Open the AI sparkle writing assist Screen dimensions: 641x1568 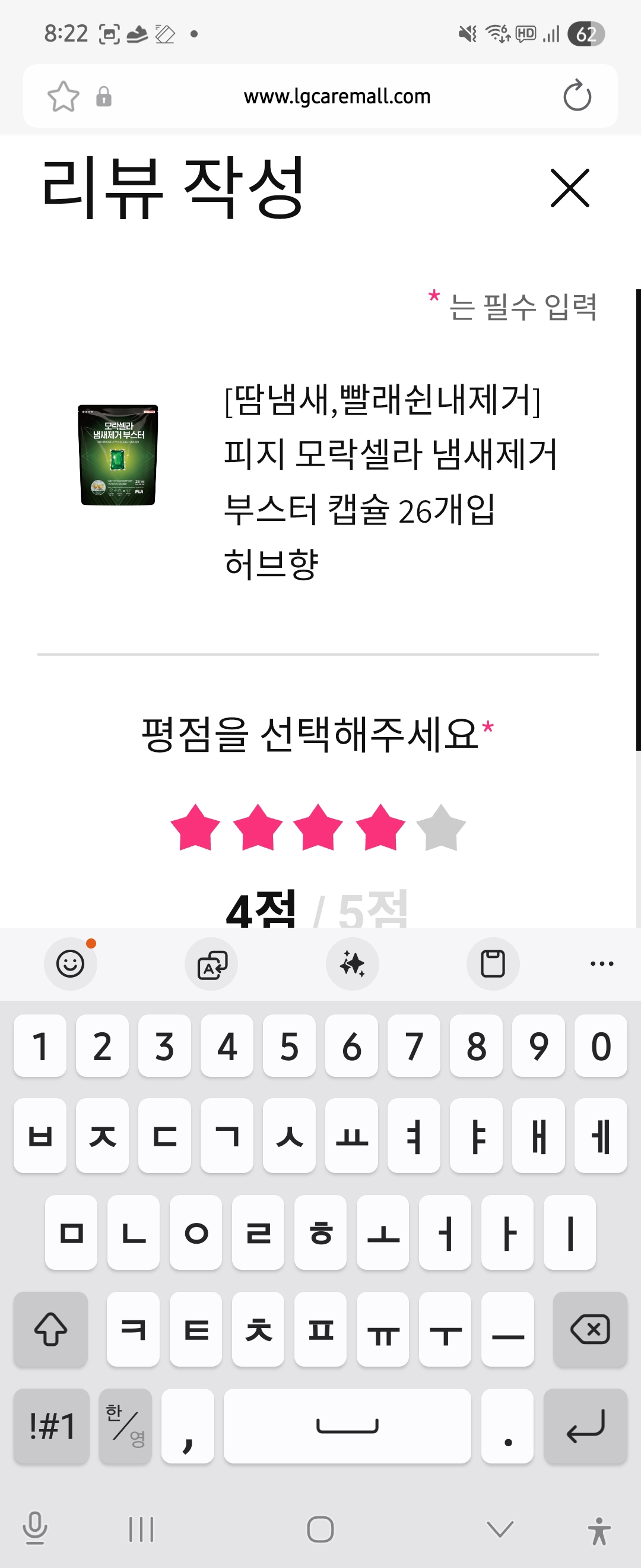click(352, 963)
